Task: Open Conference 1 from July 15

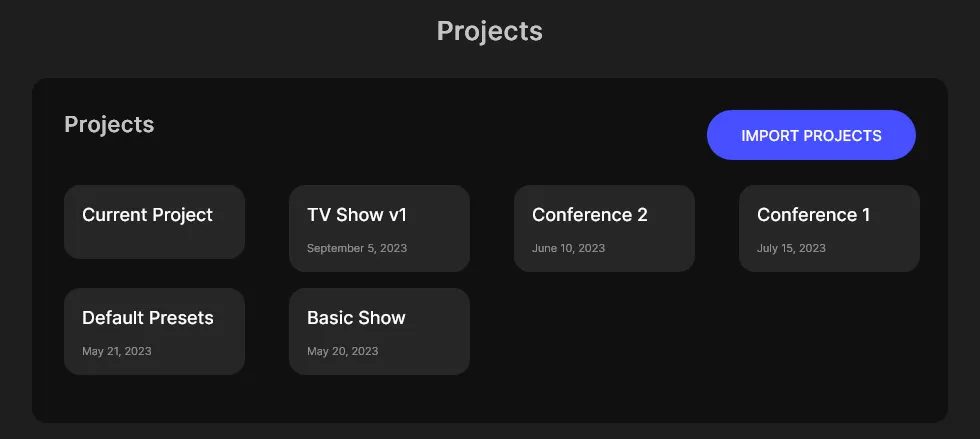Action: [x=829, y=228]
